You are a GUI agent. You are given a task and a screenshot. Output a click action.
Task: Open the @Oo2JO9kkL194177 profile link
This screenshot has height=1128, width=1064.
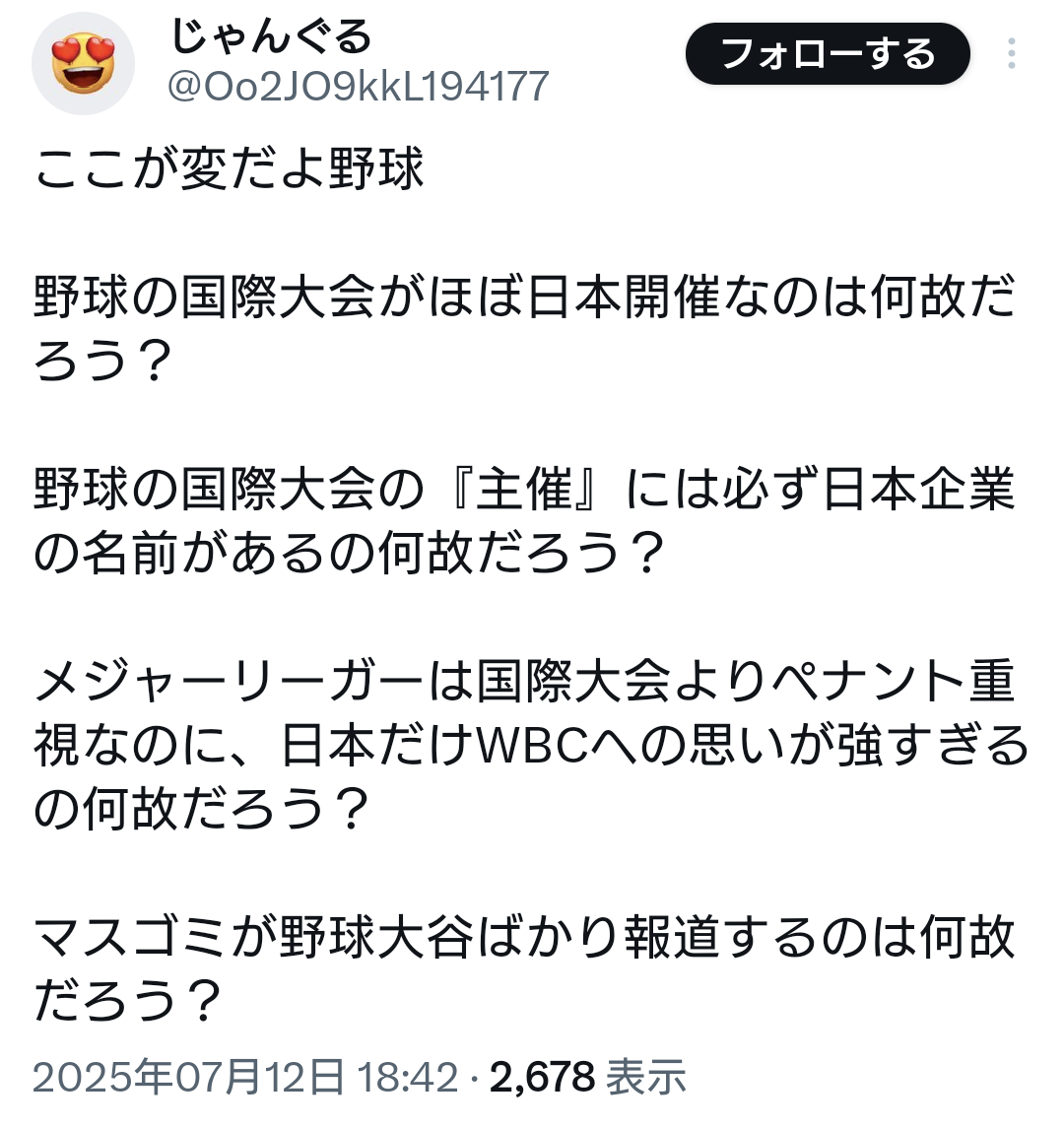pyautogui.click(x=359, y=87)
